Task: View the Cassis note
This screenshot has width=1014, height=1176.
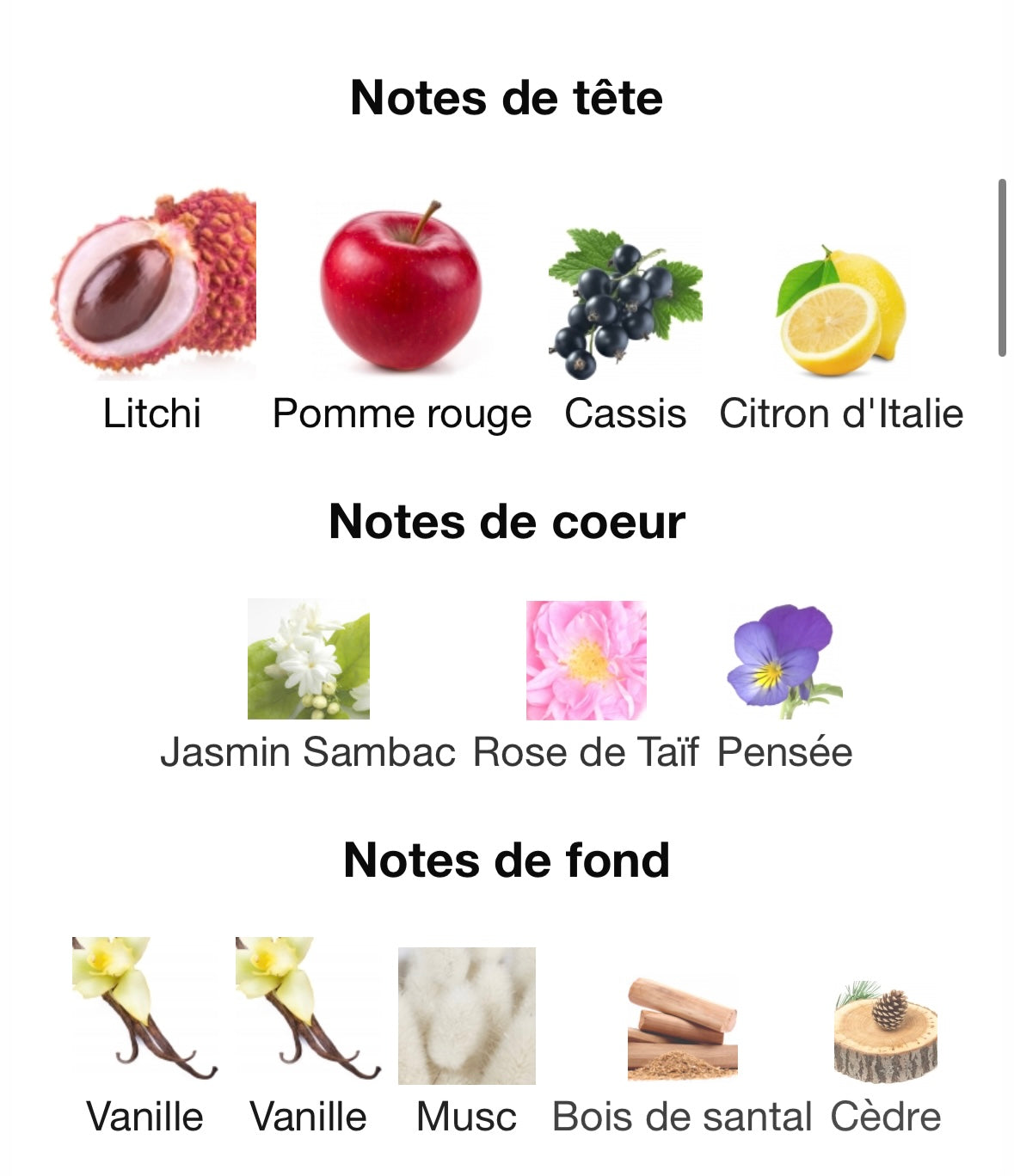Action: tap(625, 301)
